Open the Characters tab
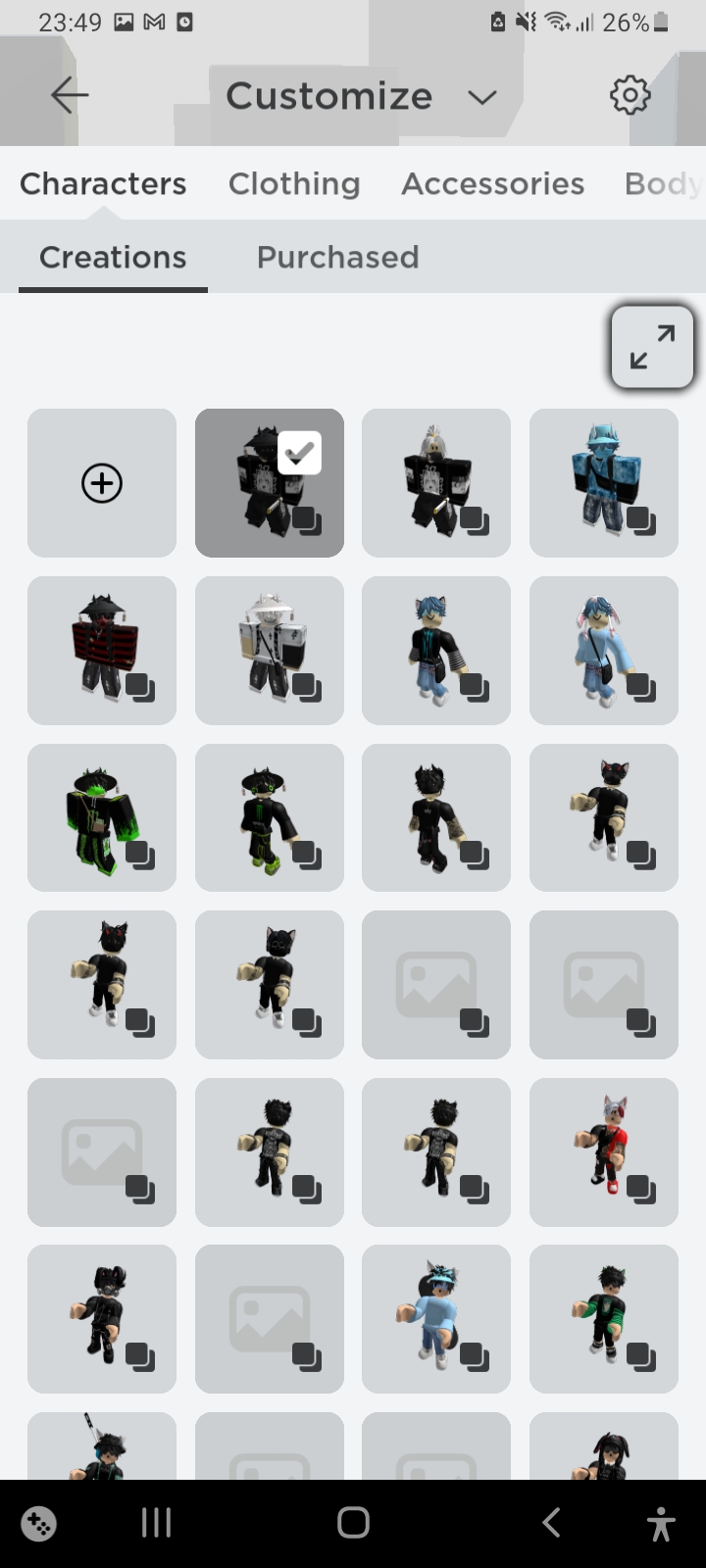 point(103,183)
